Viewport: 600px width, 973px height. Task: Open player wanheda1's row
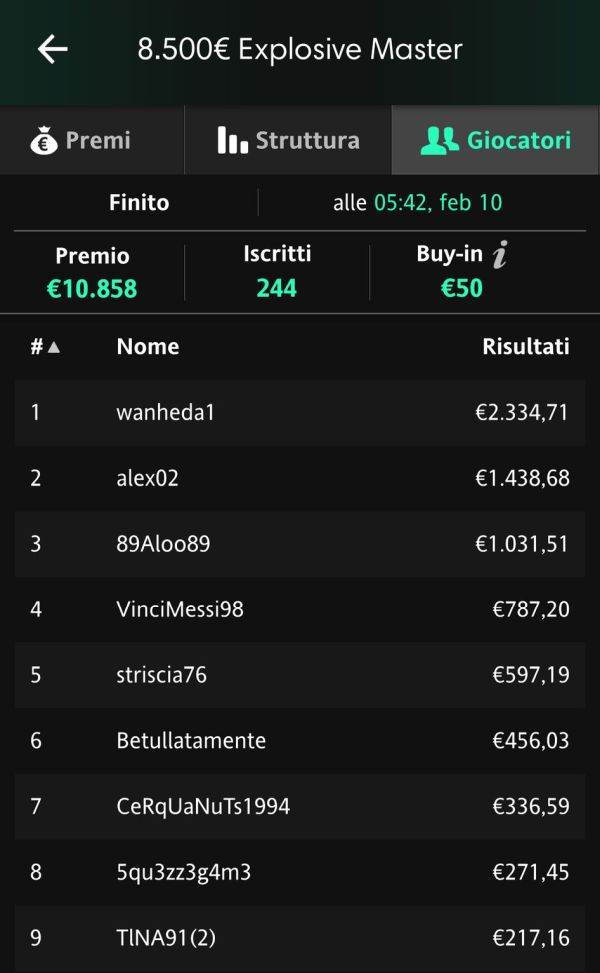click(x=300, y=413)
